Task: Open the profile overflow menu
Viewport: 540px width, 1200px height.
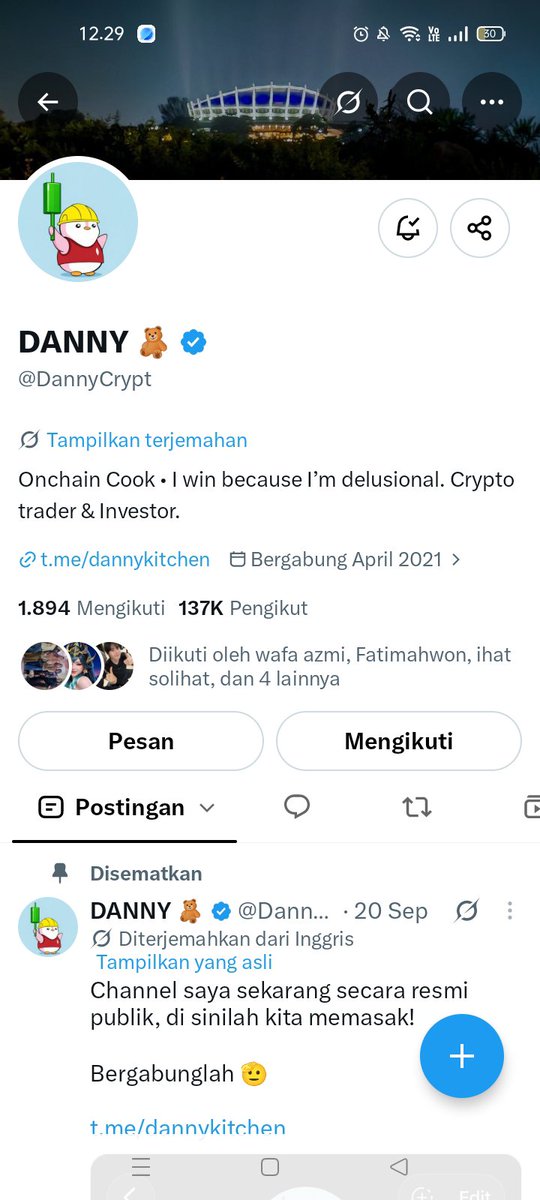Action: pos(492,102)
